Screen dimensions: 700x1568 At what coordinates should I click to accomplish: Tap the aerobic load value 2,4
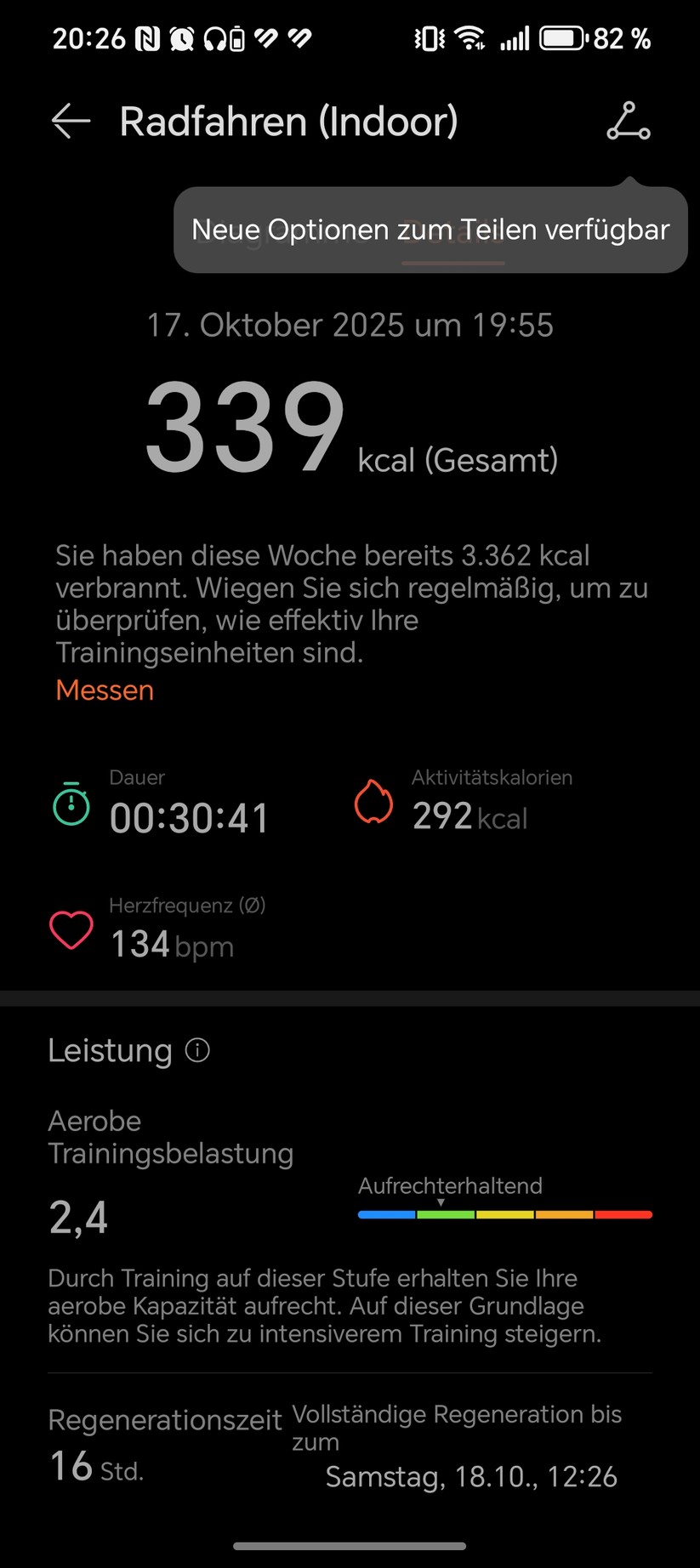[77, 1217]
